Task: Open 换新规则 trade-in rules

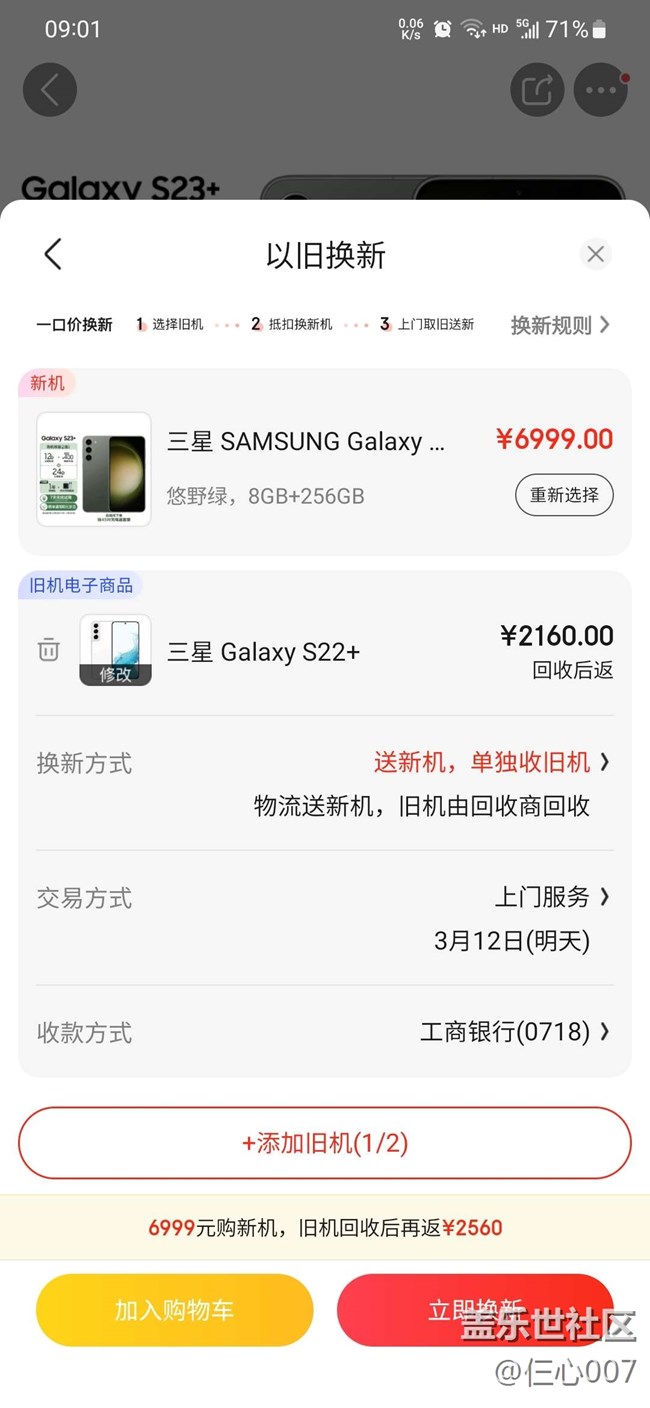Action: [560, 325]
